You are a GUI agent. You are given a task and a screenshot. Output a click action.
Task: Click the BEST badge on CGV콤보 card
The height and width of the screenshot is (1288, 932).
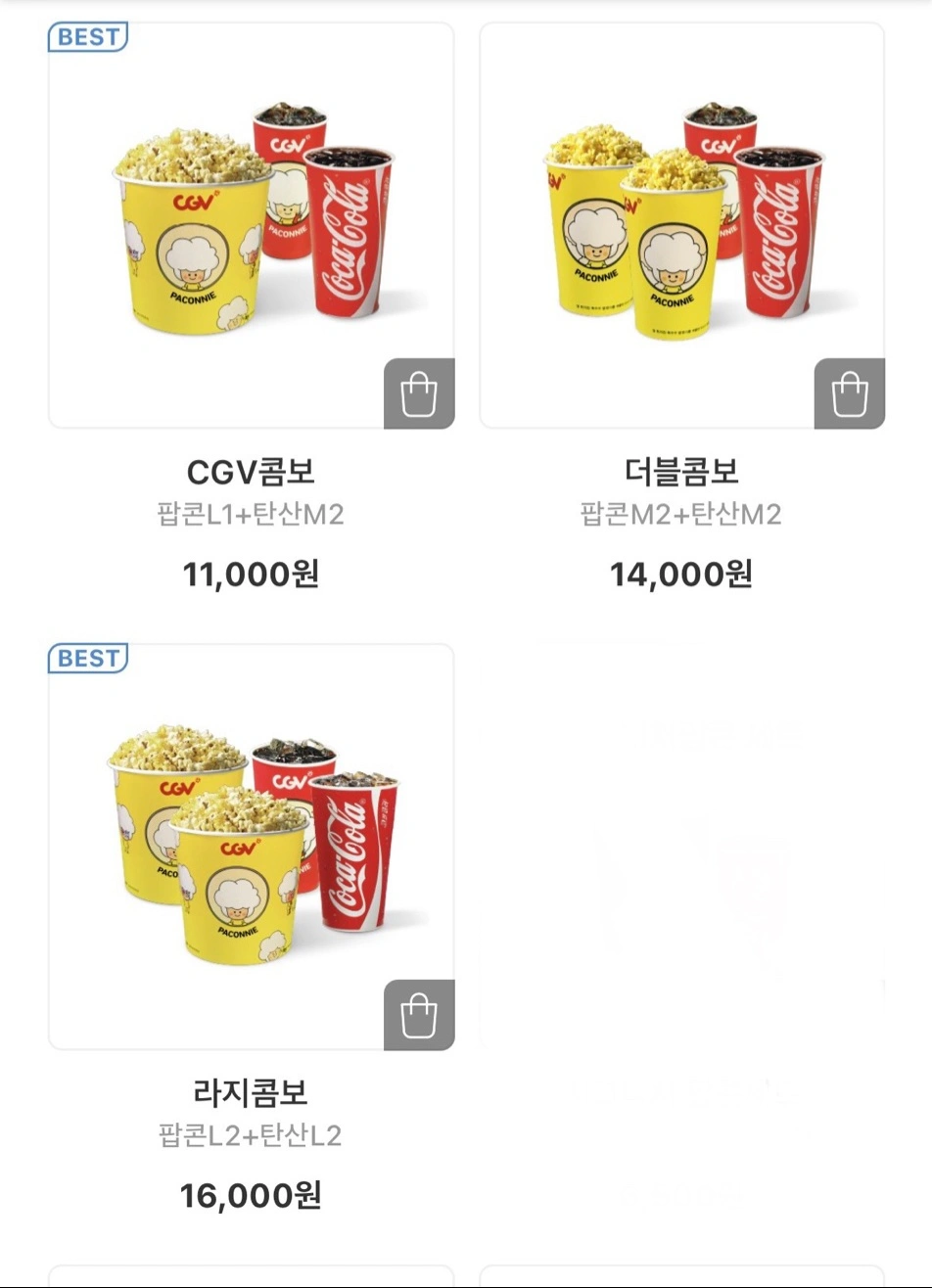pyautogui.click(x=87, y=38)
